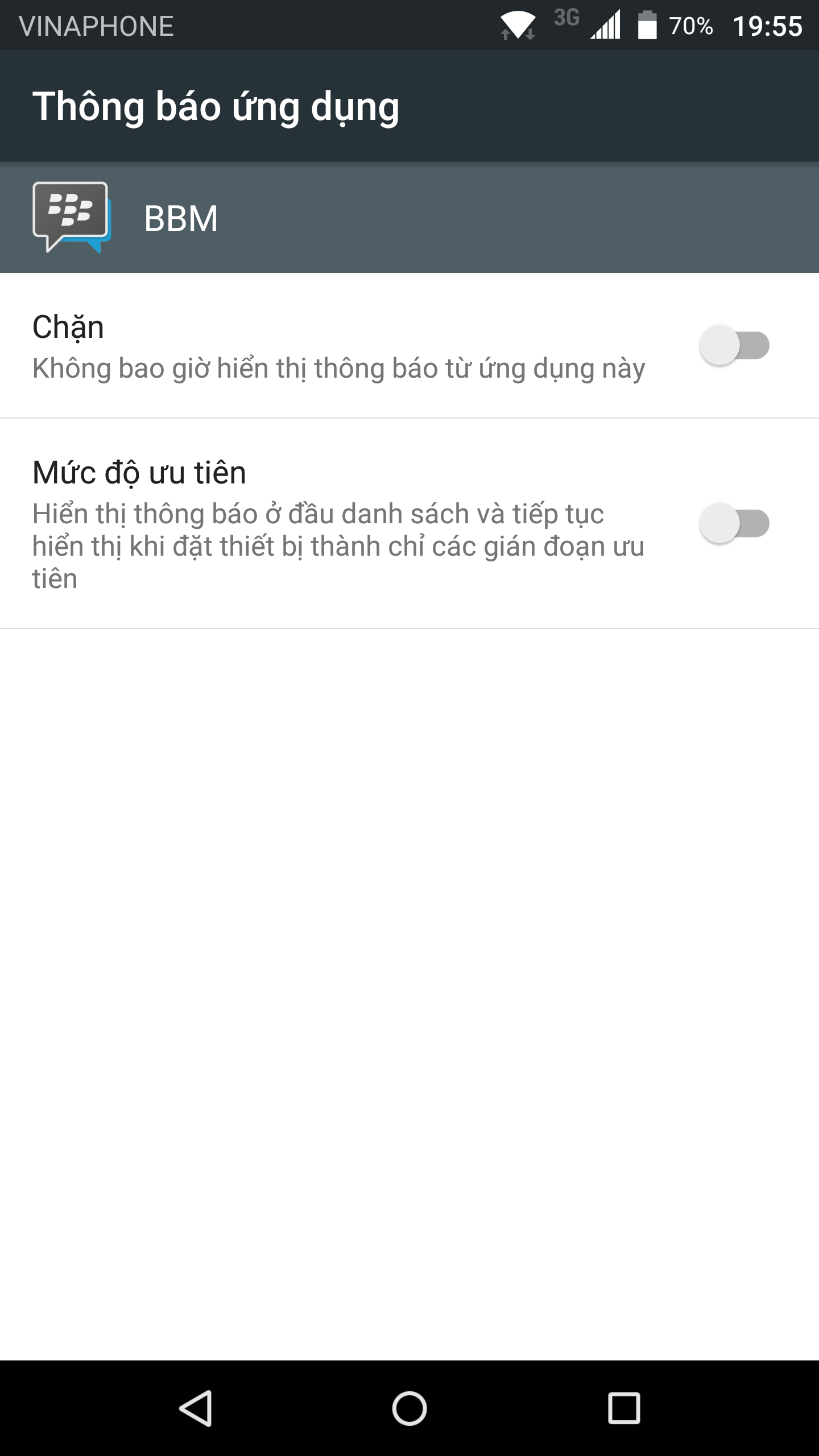Screen dimensions: 819x1456
Task: Enable the Mức độ ưu tiên switch
Action: point(734,523)
